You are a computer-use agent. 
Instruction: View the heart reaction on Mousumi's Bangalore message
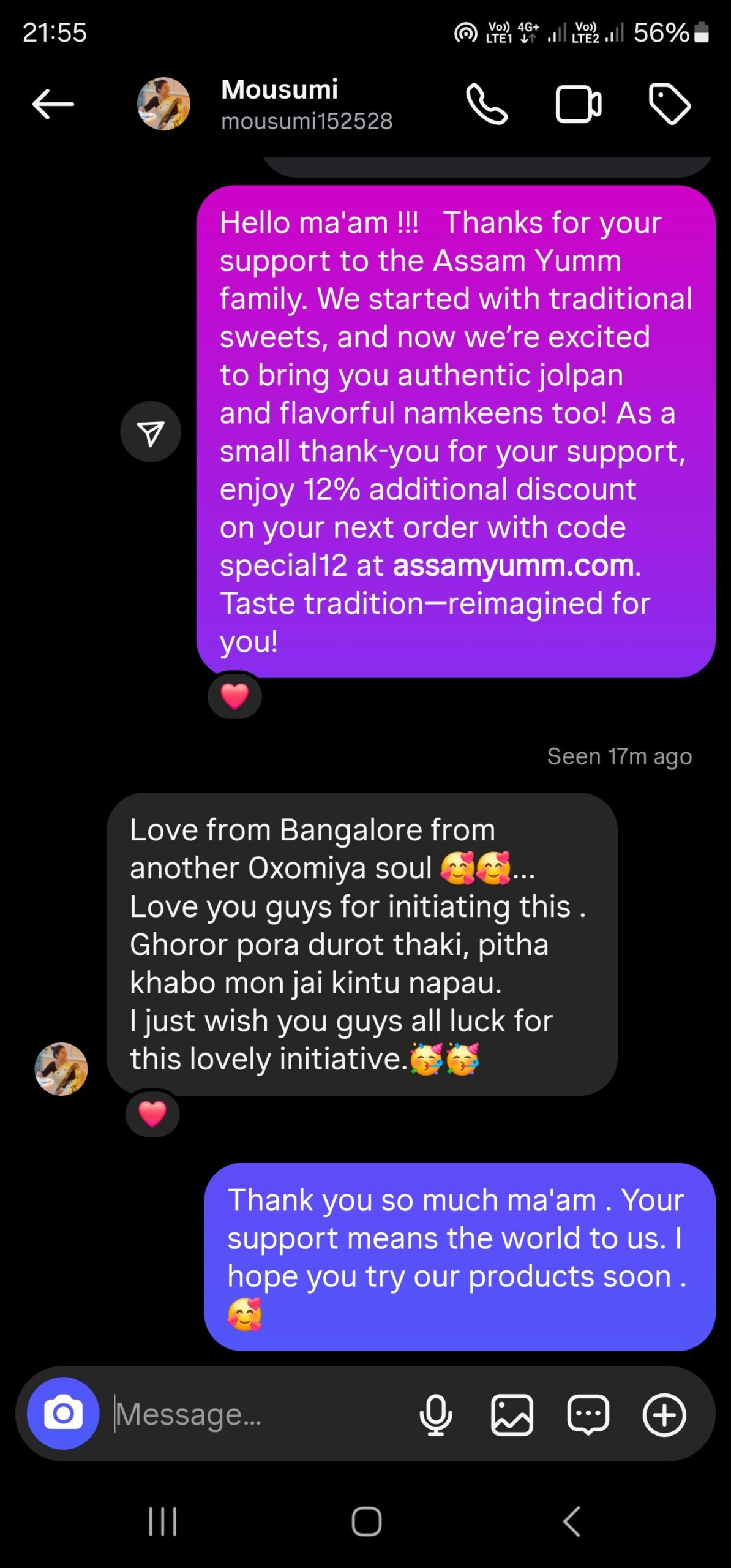pyautogui.click(x=152, y=1114)
